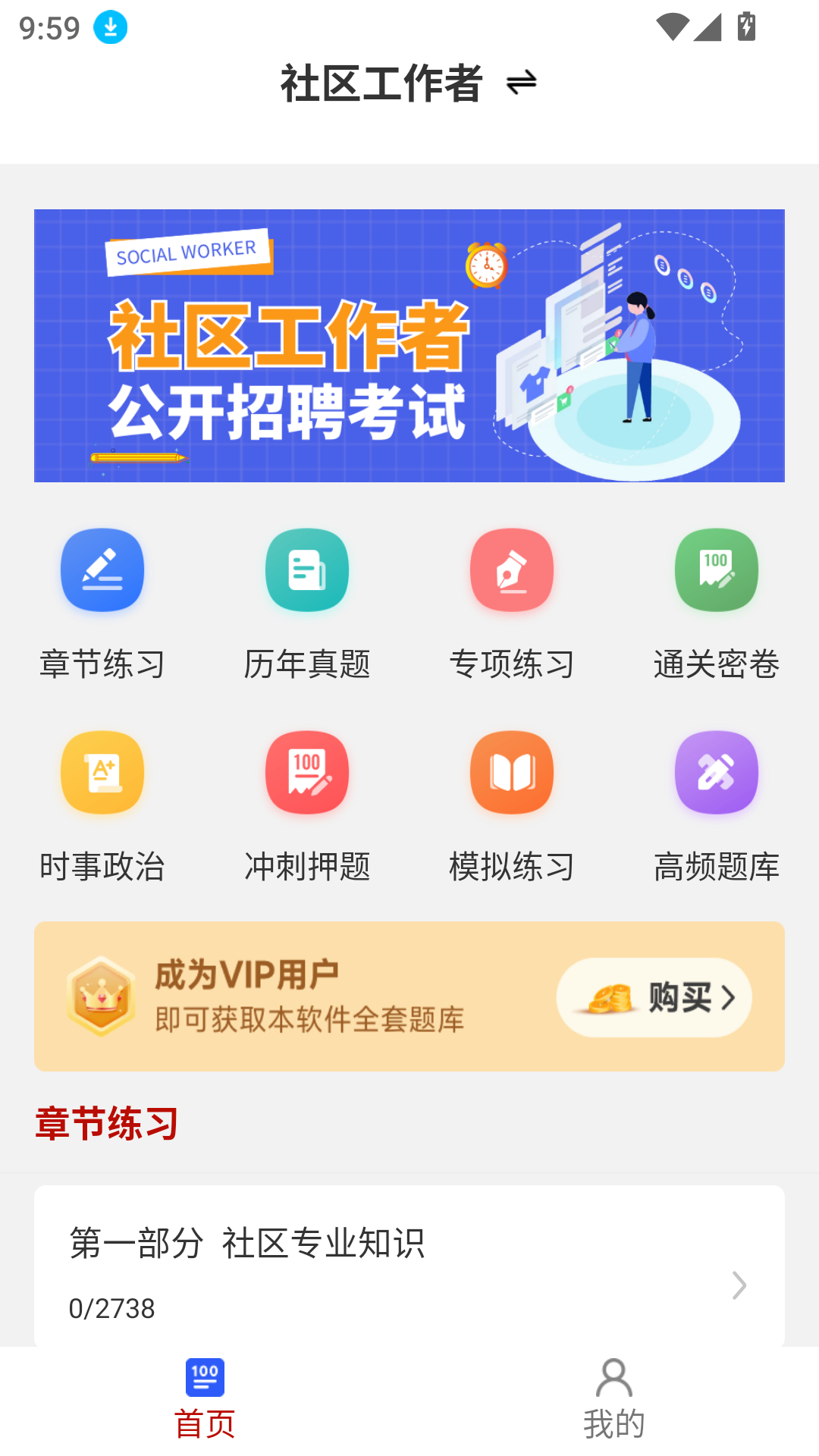The height and width of the screenshot is (1456, 819).
Task: Open 第一部分 社区专业知识 chapter
Action: (x=409, y=1266)
